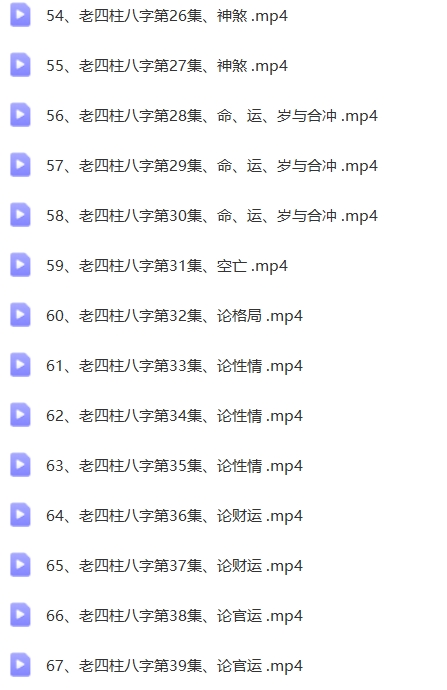Play file 56, 第28集 命、运、岁与合冲
This screenshot has height=690, width=447.
click(212, 116)
